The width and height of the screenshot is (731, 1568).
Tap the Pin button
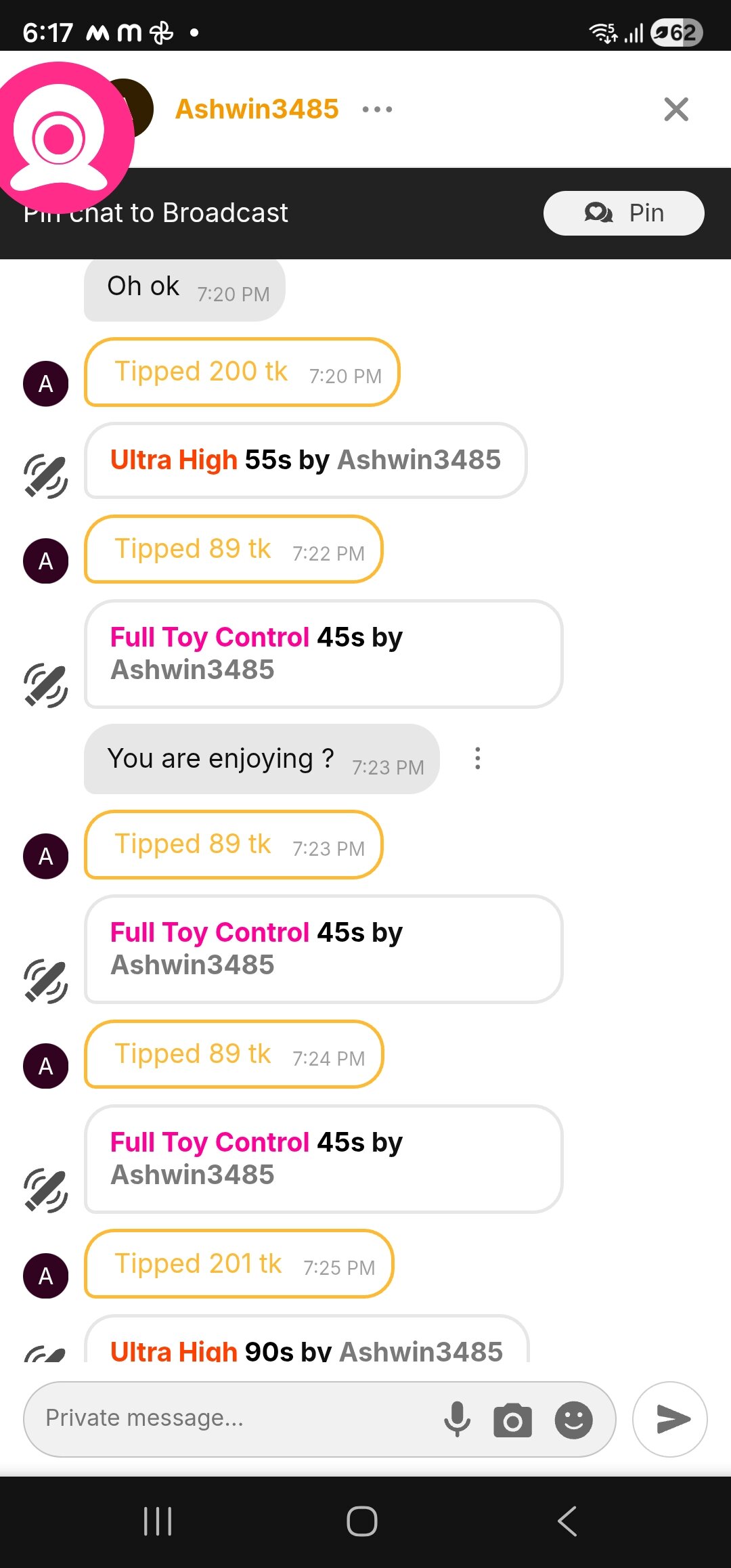[623, 213]
